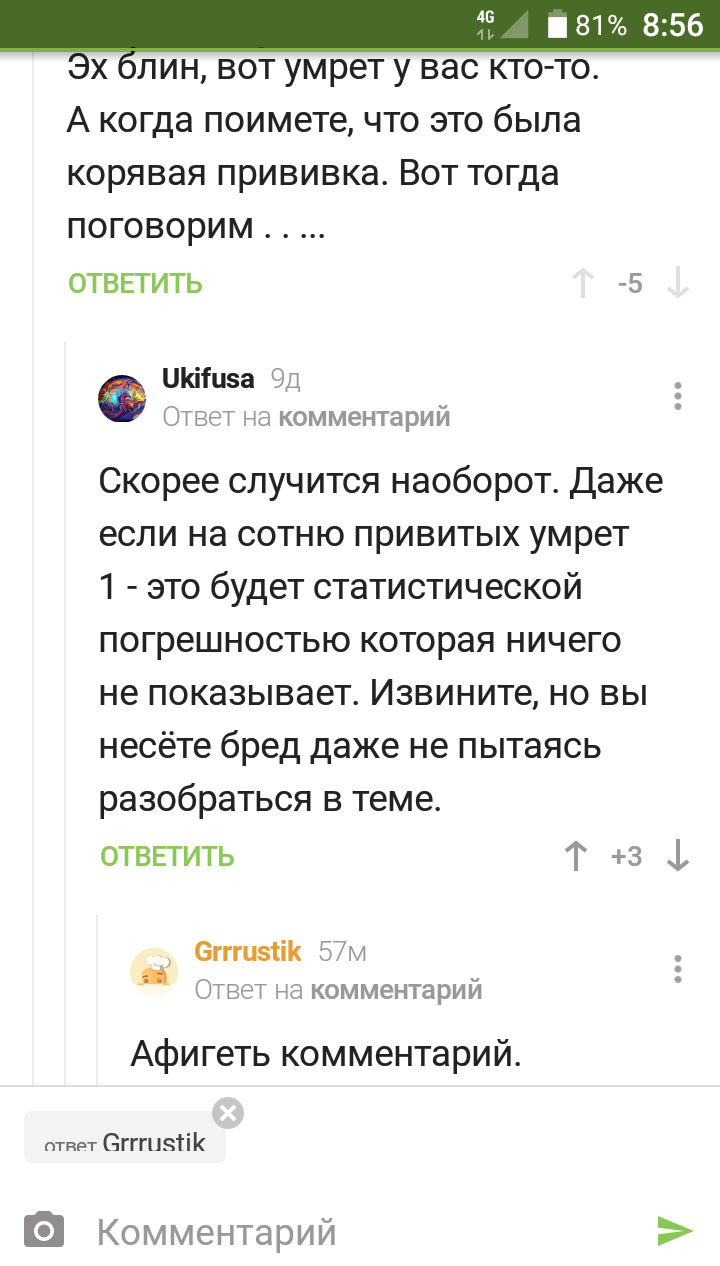The image size is (720, 1266).
Task: Downvote the comment rated -5
Action: tap(678, 284)
